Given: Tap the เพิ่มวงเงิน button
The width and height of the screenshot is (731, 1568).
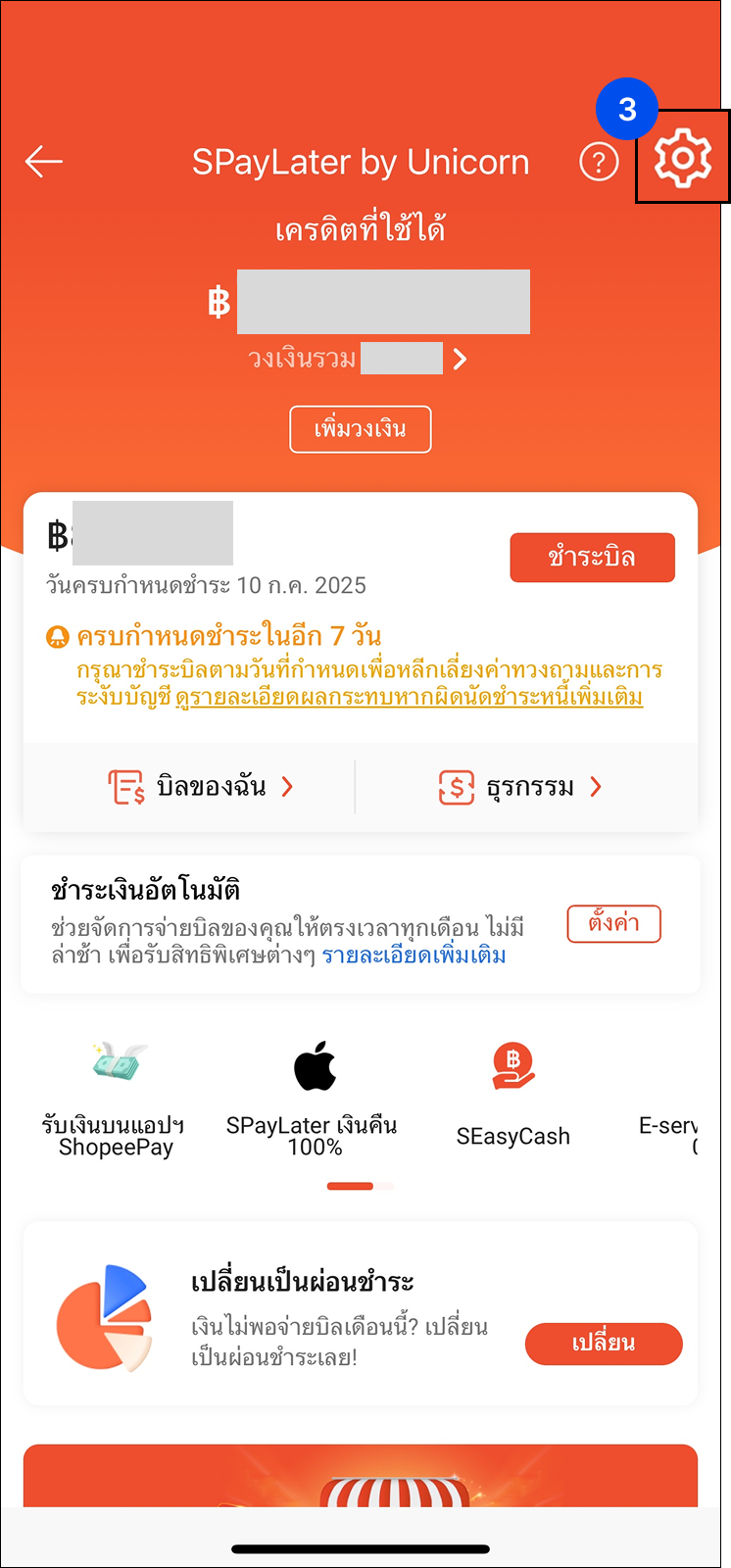Looking at the screenshot, I should click(361, 429).
